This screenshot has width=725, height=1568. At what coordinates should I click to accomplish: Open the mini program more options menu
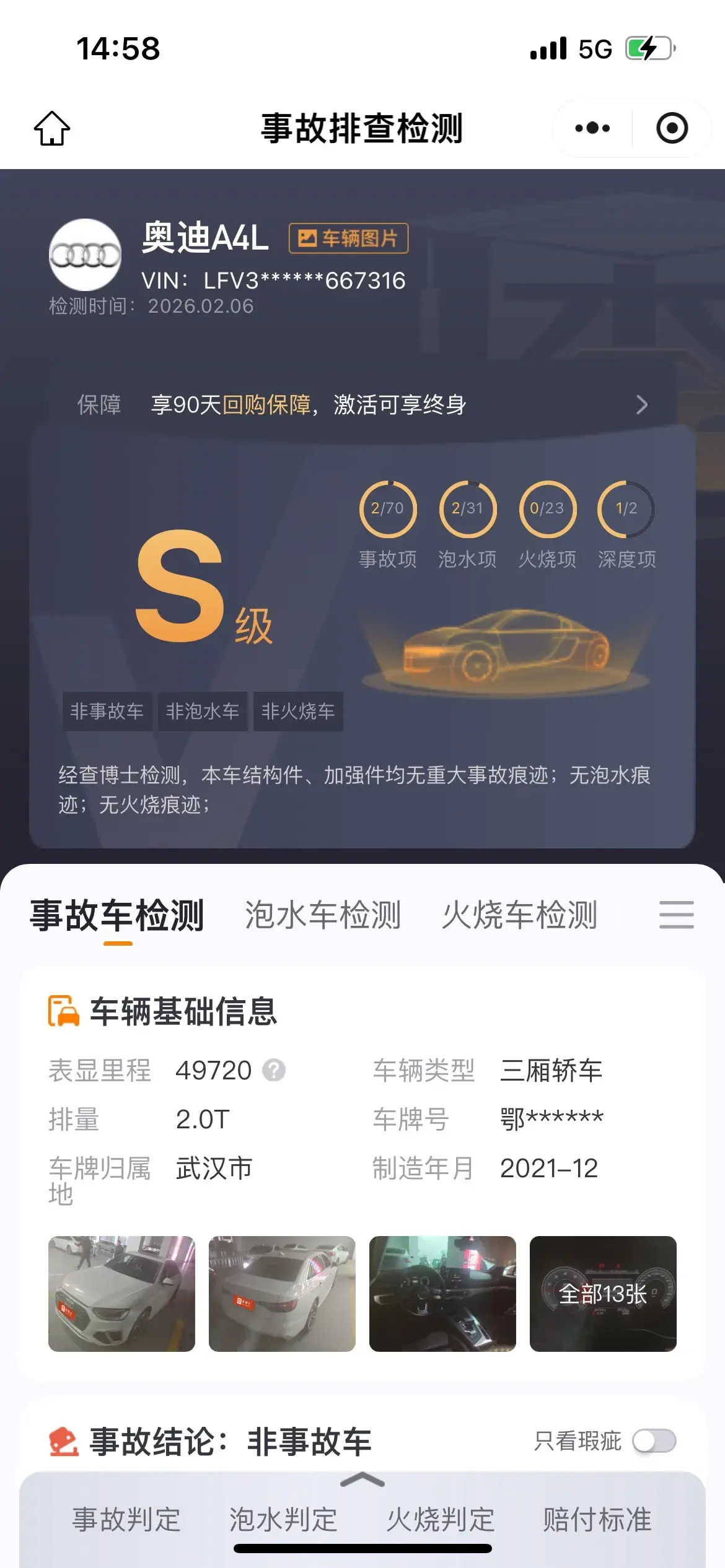tap(592, 128)
